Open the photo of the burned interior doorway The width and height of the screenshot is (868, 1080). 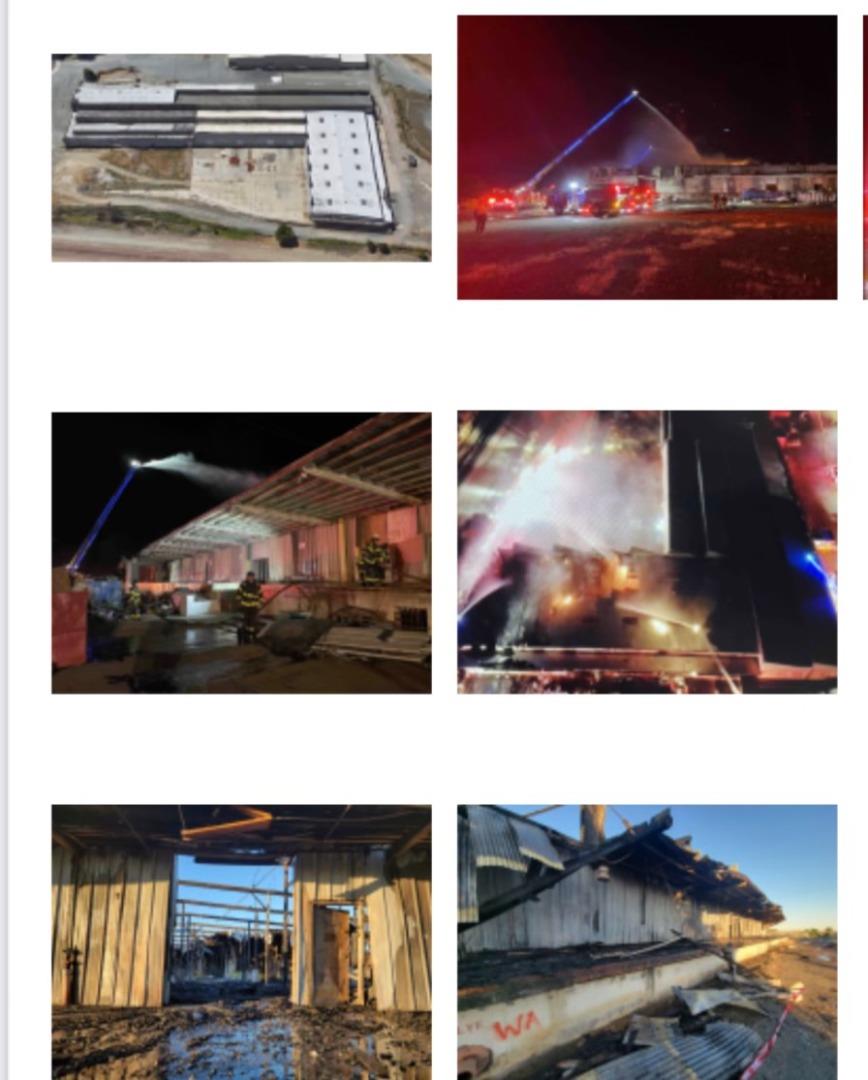click(x=241, y=942)
